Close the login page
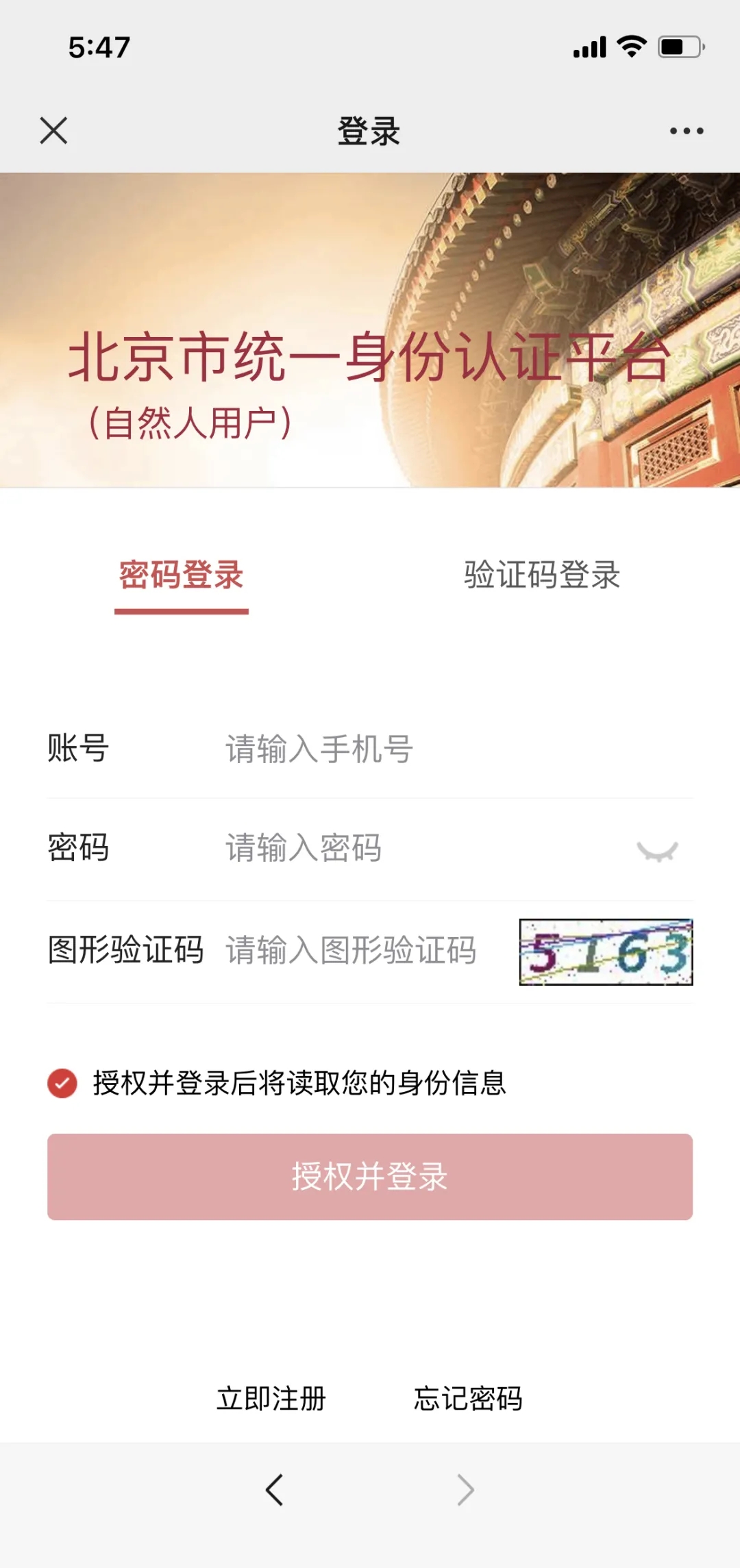 53,130
